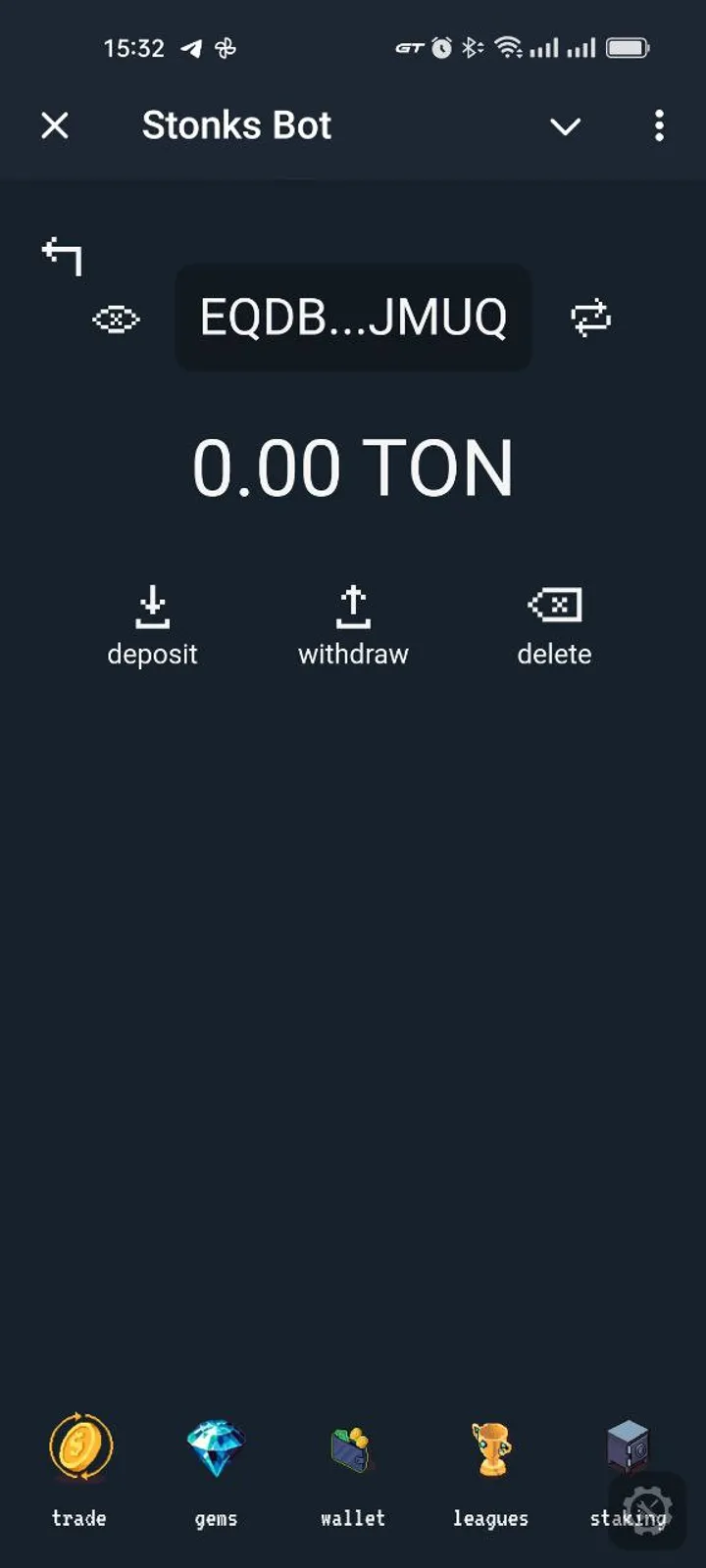
Task: Select the Stonks Bot title
Action: pos(236,124)
